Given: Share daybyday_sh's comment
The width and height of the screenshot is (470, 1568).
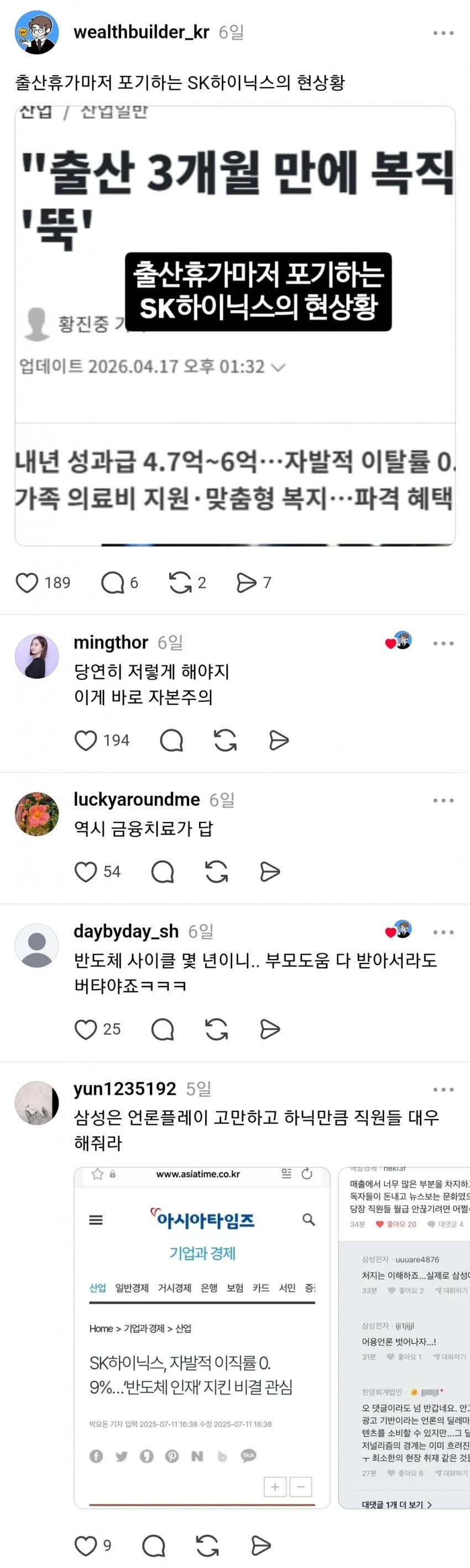Looking at the screenshot, I should pos(270,1029).
